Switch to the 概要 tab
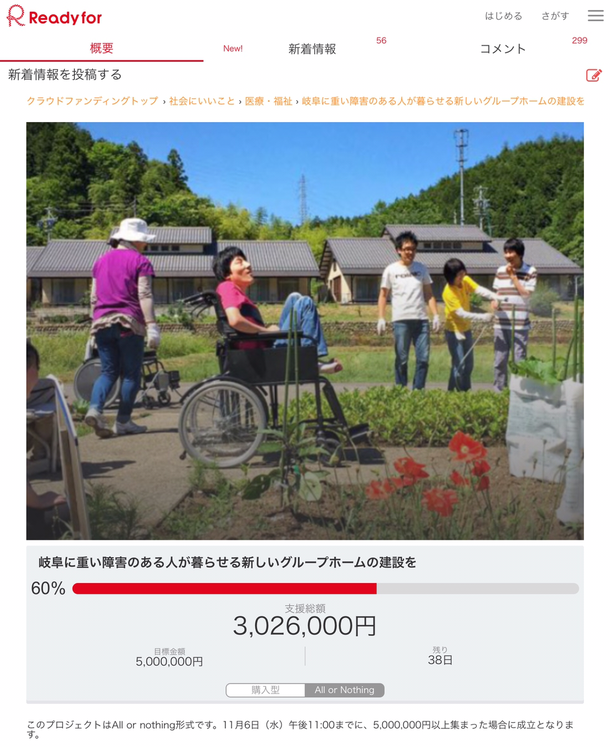 [x=101, y=48]
